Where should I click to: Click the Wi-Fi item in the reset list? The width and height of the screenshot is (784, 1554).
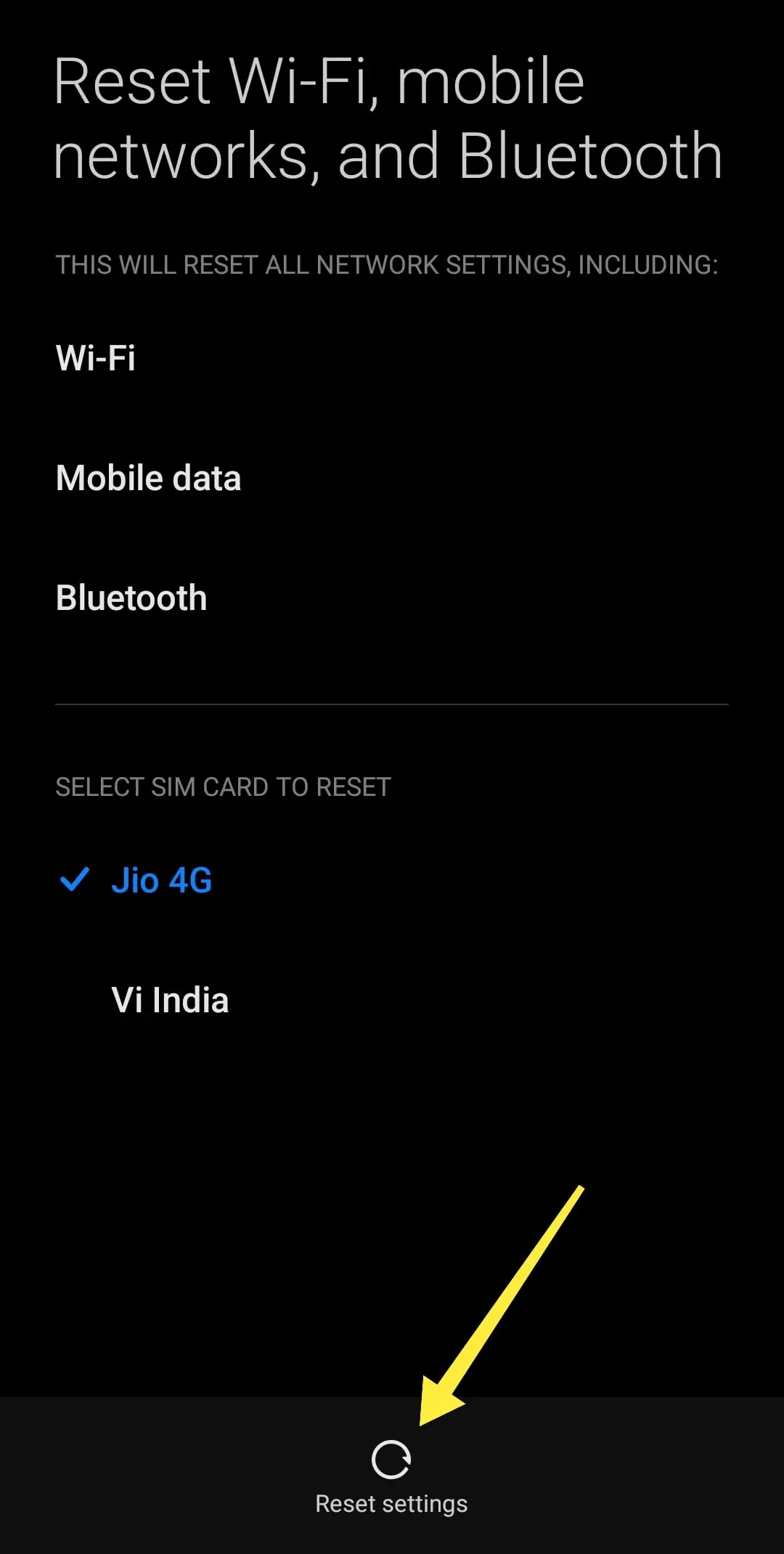click(96, 357)
